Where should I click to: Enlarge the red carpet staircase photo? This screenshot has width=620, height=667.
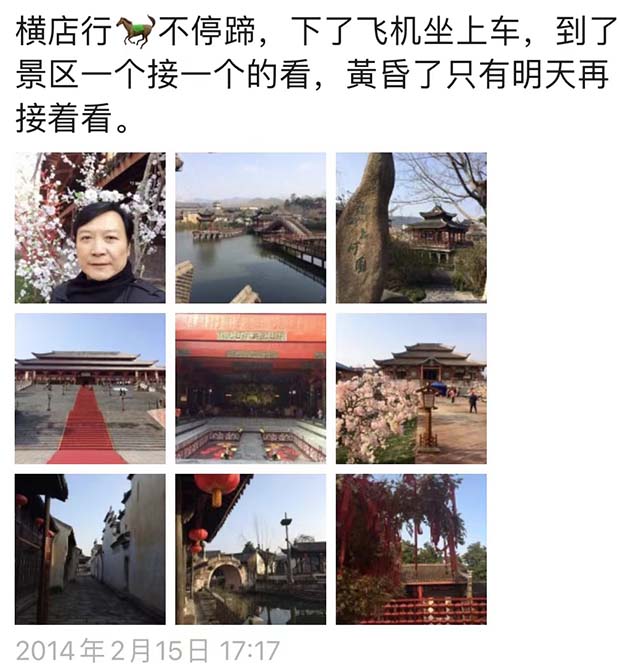[x=90, y=388]
